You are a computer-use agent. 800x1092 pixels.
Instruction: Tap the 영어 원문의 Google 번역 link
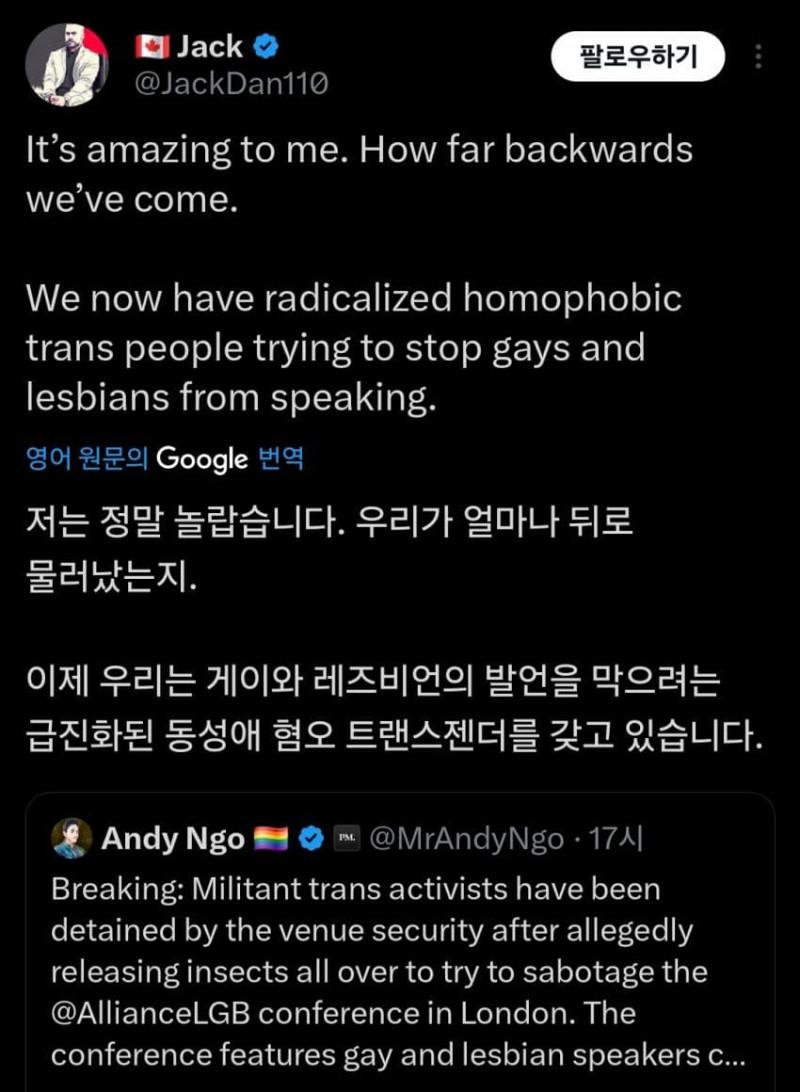165,459
